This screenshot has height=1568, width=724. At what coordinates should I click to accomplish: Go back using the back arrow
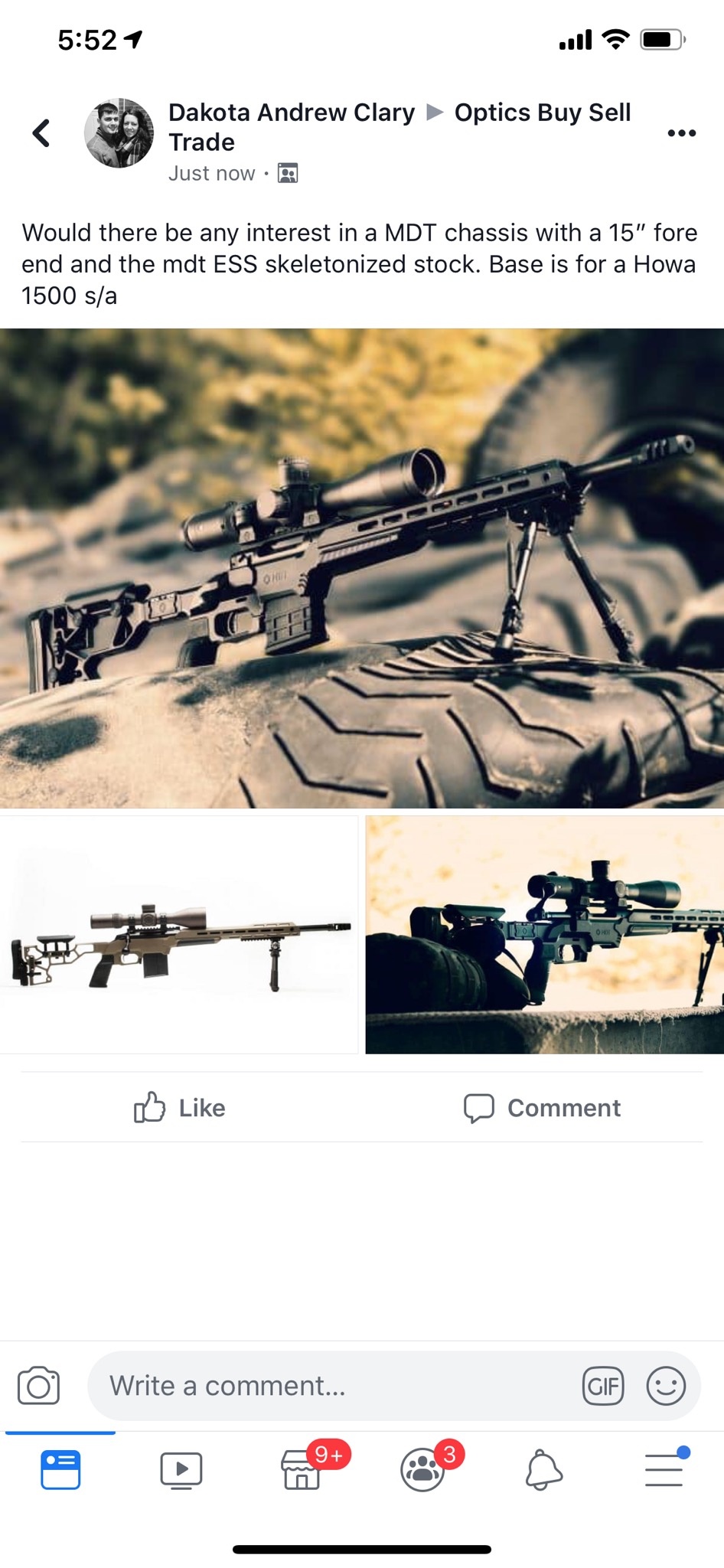coord(41,133)
